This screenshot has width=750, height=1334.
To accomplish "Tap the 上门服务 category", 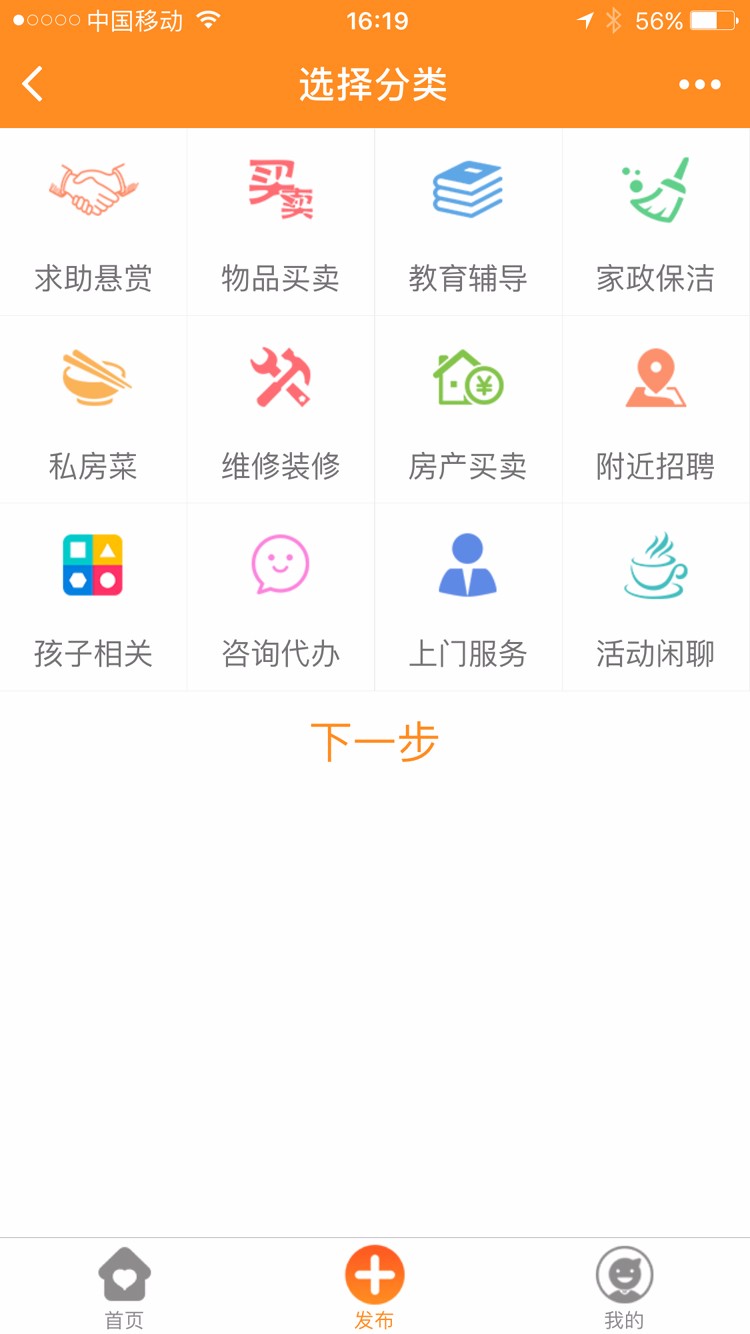I will tap(468, 597).
